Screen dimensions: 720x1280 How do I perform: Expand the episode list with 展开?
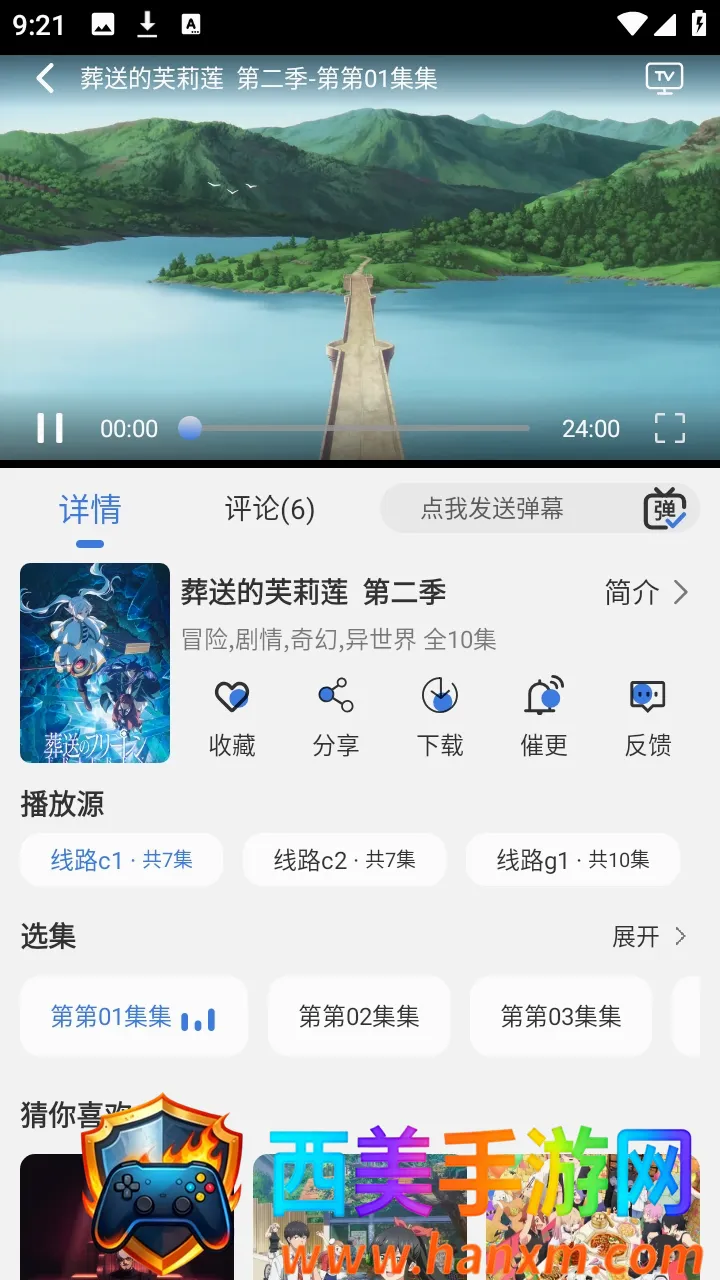pyautogui.click(x=650, y=936)
